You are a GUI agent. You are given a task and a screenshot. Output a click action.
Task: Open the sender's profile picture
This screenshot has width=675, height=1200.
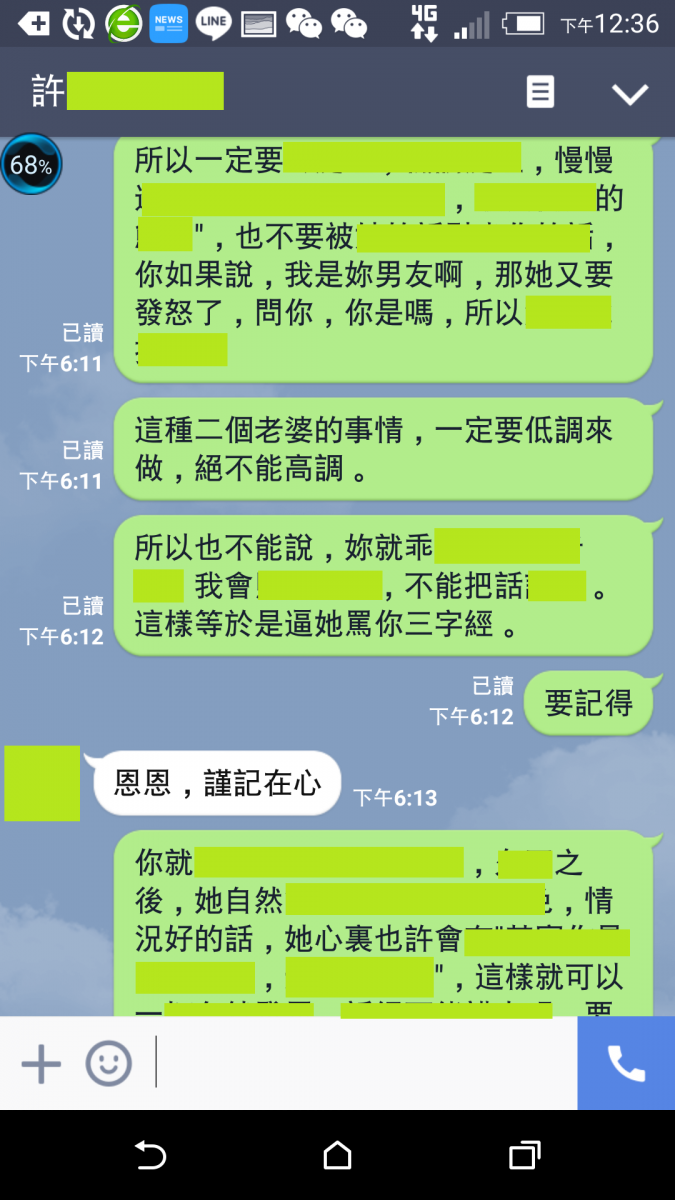click(42, 783)
